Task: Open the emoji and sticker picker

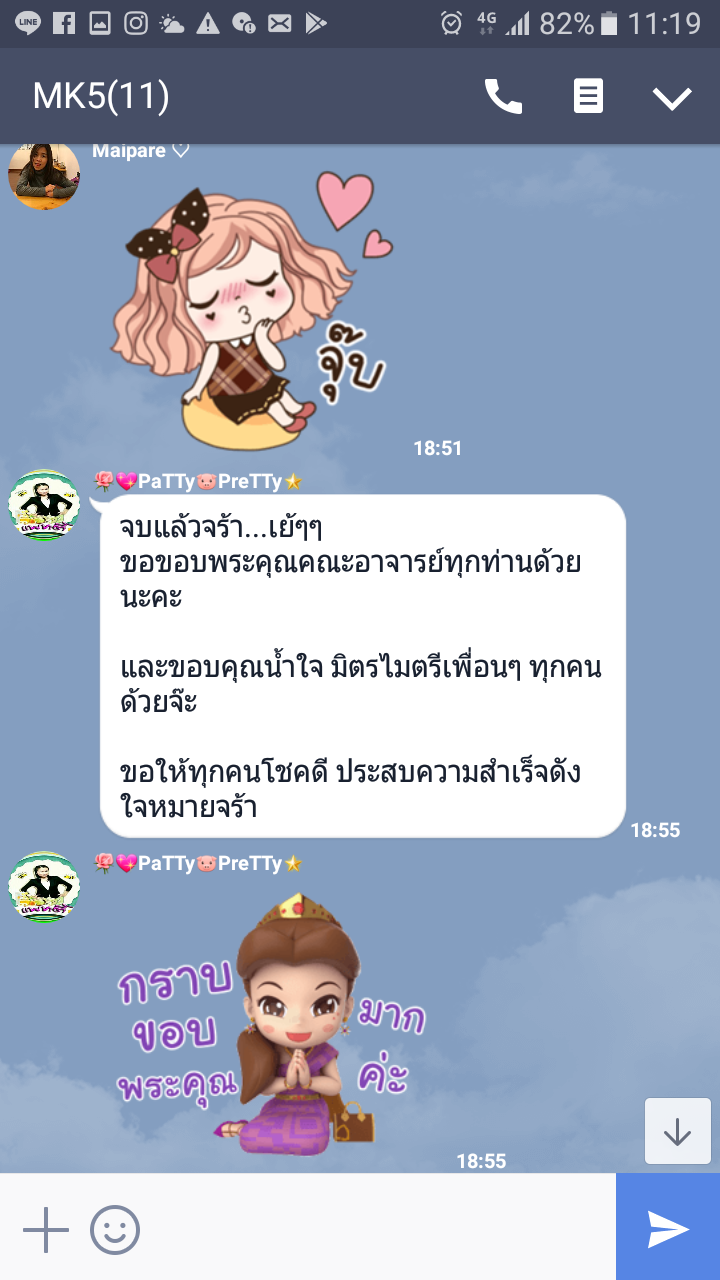Action: (x=115, y=1229)
